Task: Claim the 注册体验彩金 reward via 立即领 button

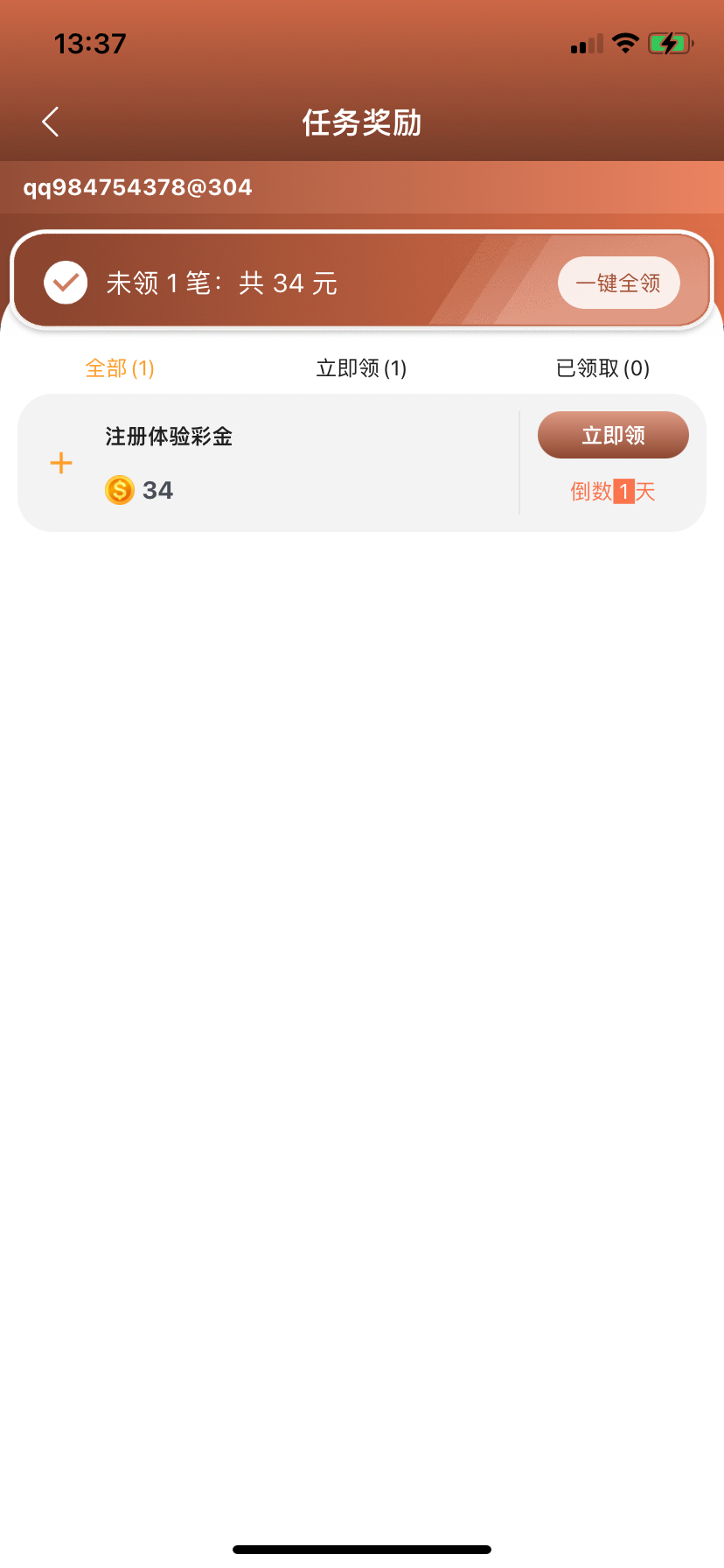Action: click(613, 435)
